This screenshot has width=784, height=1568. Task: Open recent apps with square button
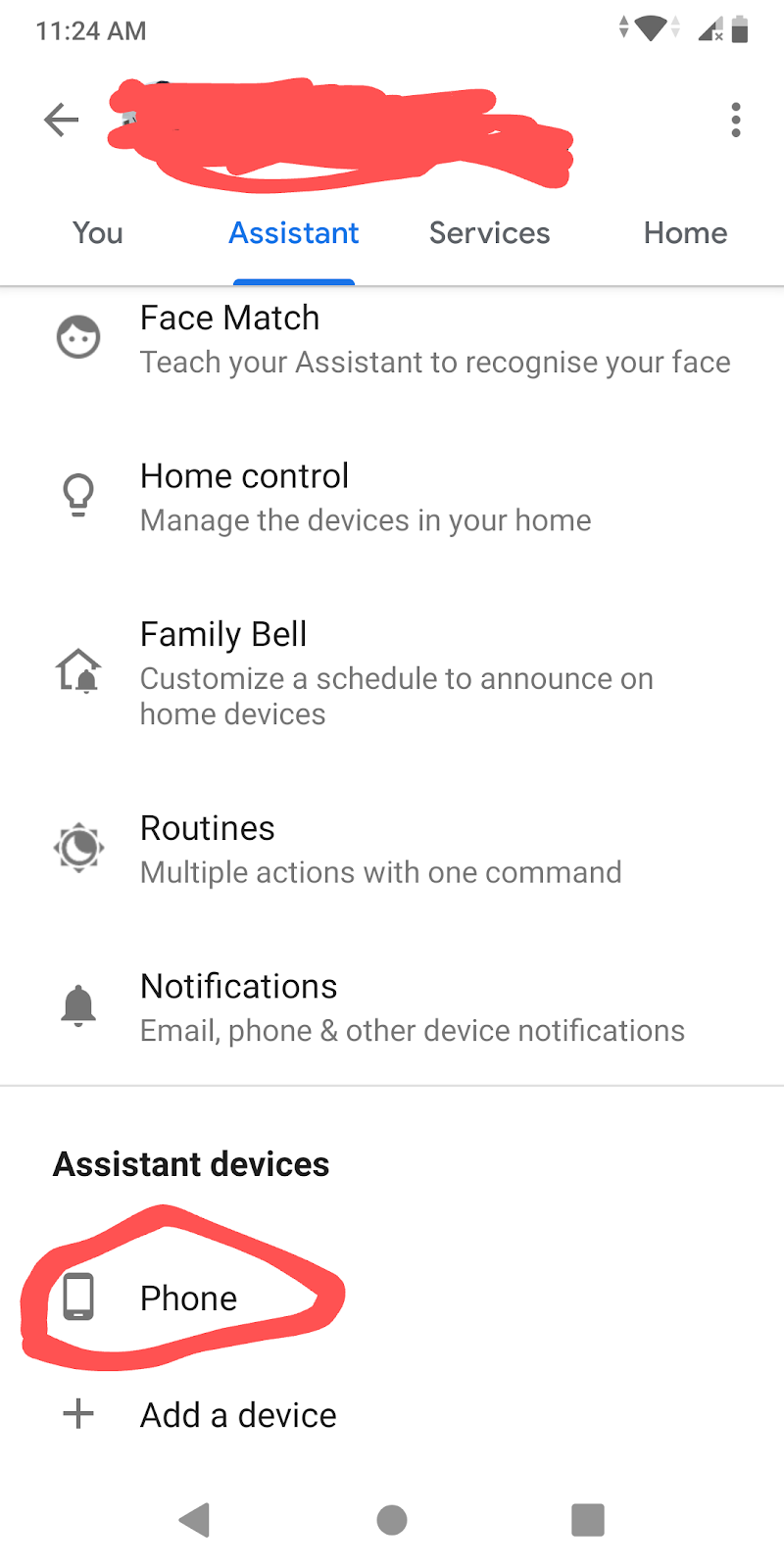pos(588,1520)
